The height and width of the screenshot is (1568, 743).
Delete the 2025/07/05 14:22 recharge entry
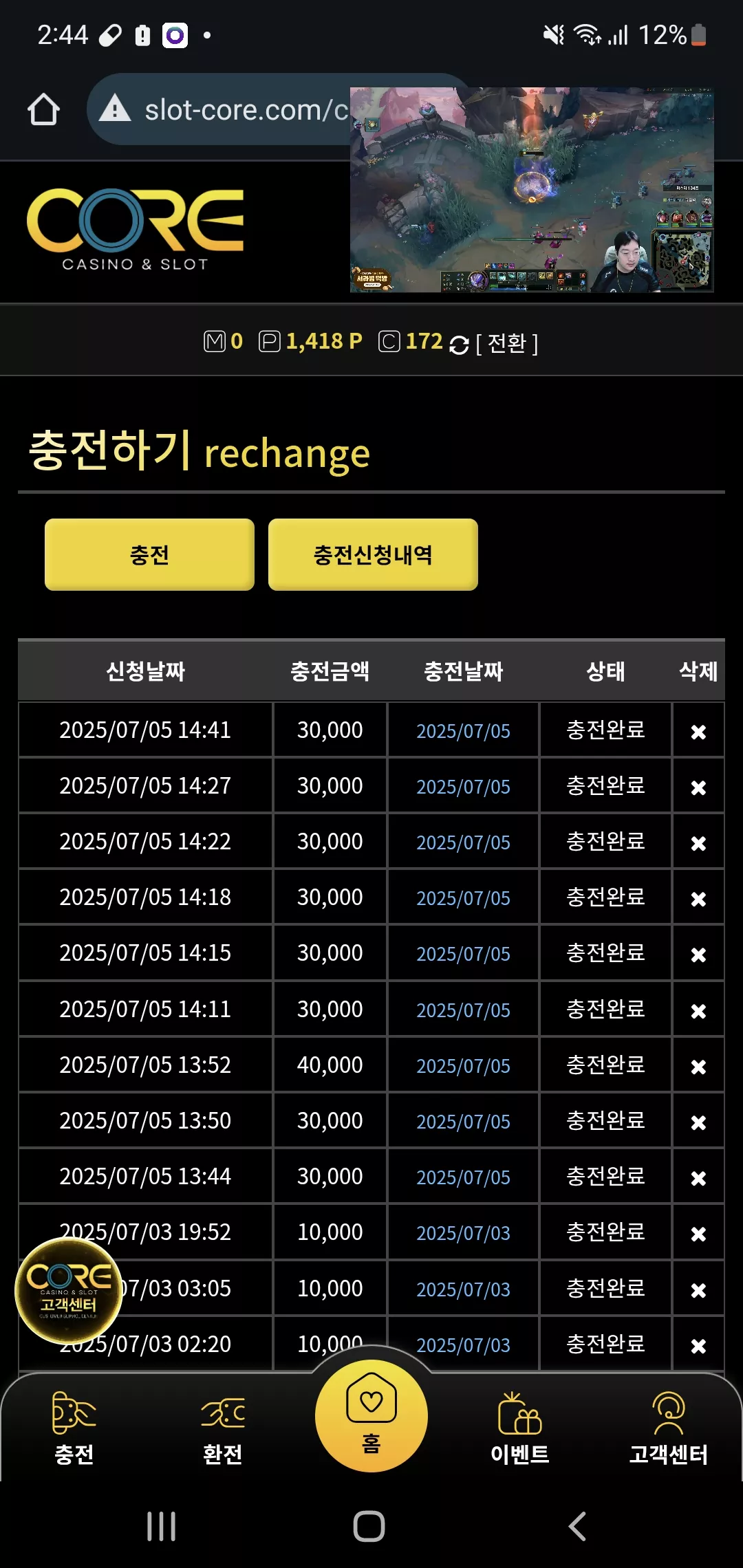tap(698, 843)
